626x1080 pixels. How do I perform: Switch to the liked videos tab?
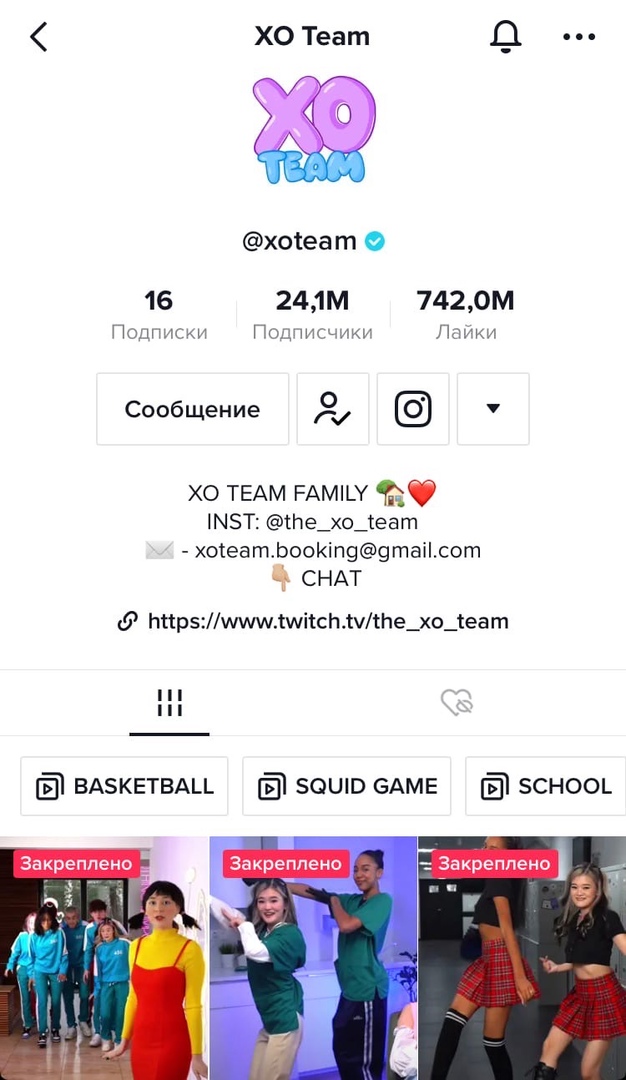[x=457, y=703]
